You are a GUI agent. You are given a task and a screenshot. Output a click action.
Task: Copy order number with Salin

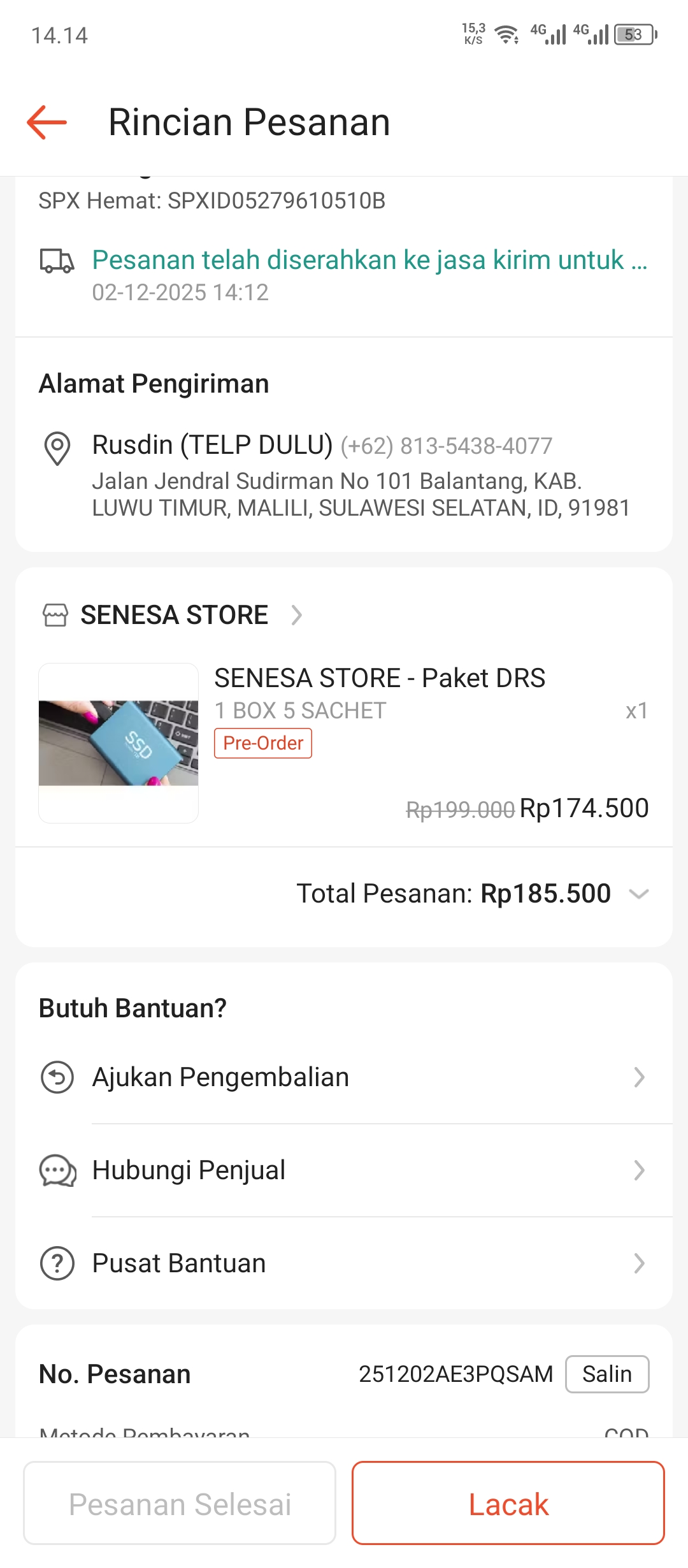(x=606, y=1374)
